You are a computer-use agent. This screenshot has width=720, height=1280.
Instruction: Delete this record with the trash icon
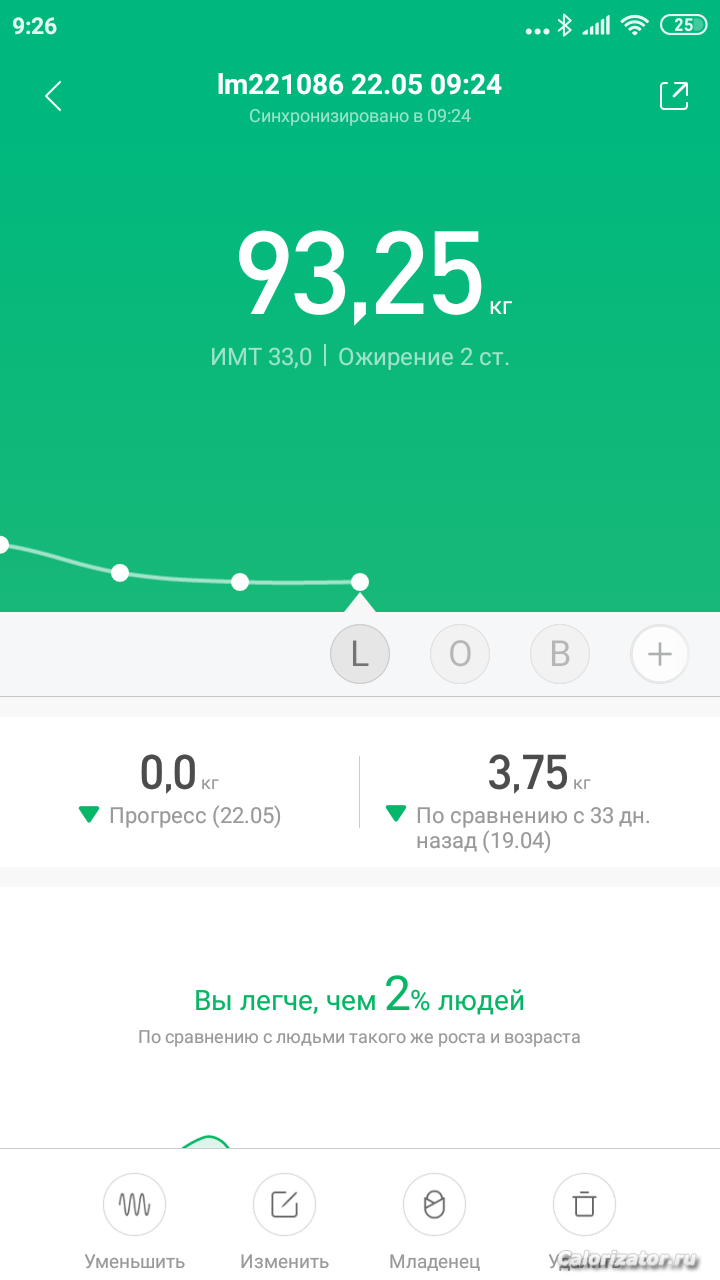(x=584, y=1204)
